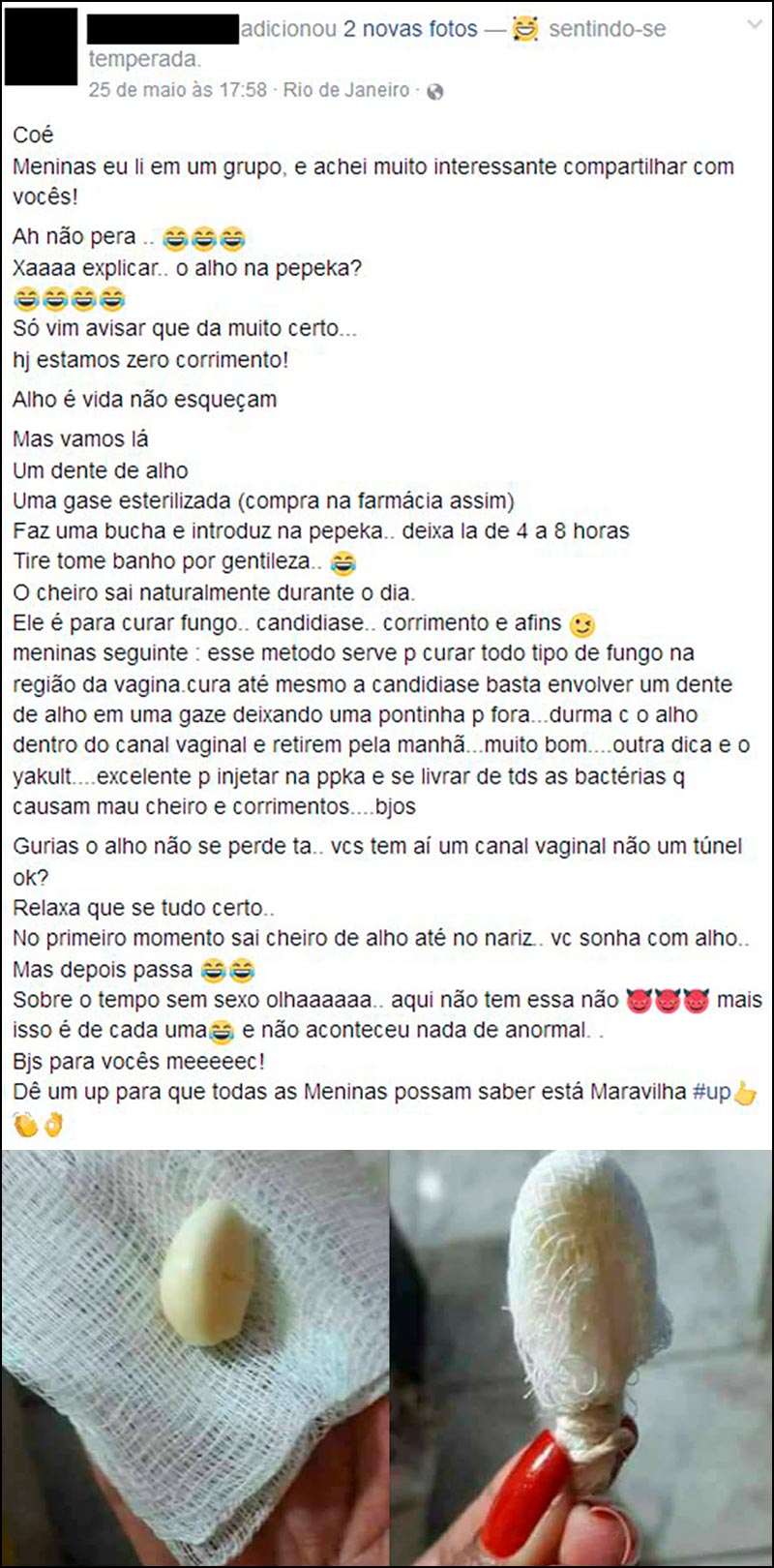Image resolution: width=774 pixels, height=1568 pixels.
Task: Open the poster's profile picture
Action: pyautogui.click(x=41, y=46)
